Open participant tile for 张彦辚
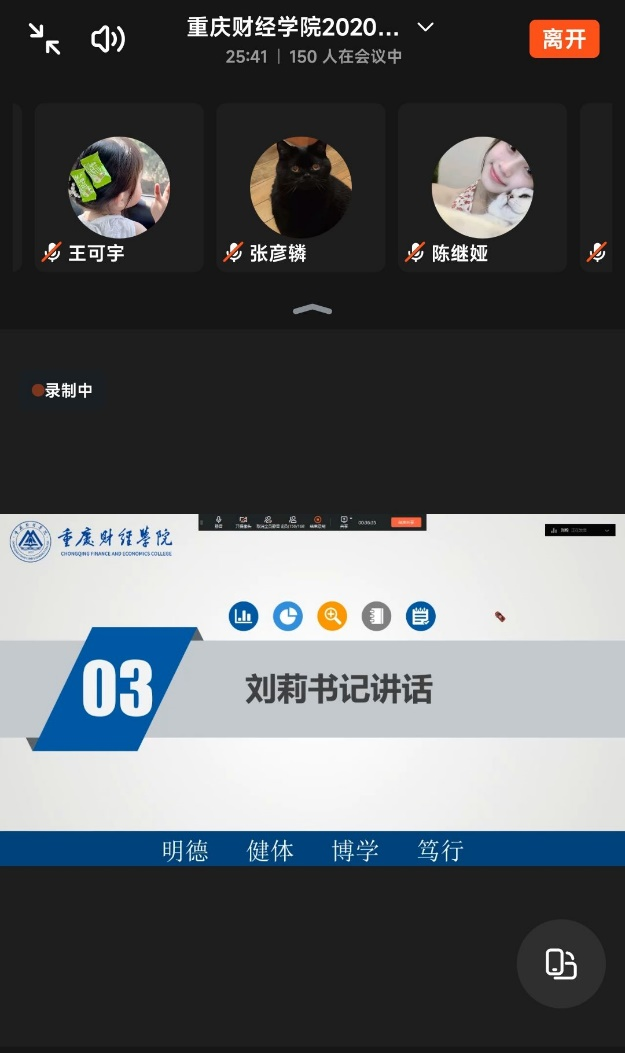The image size is (625, 1053). pos(301,188)
